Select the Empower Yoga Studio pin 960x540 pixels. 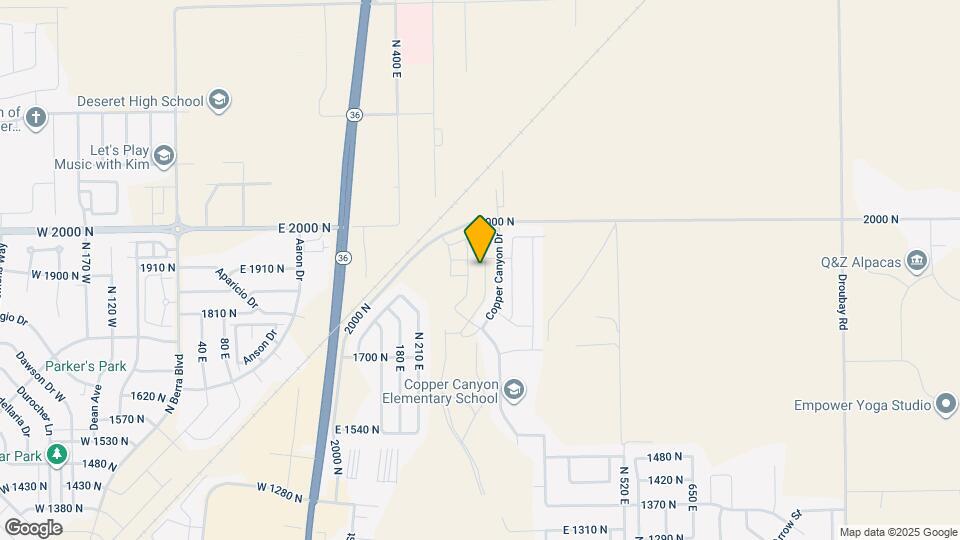tap(946, 405)
